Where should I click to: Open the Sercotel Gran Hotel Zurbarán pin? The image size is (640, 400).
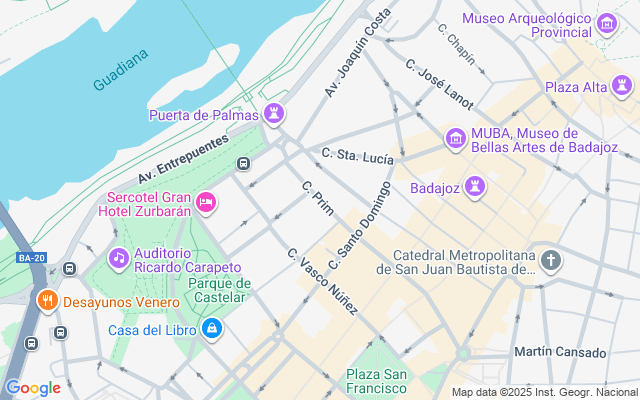tap(207, 203)
